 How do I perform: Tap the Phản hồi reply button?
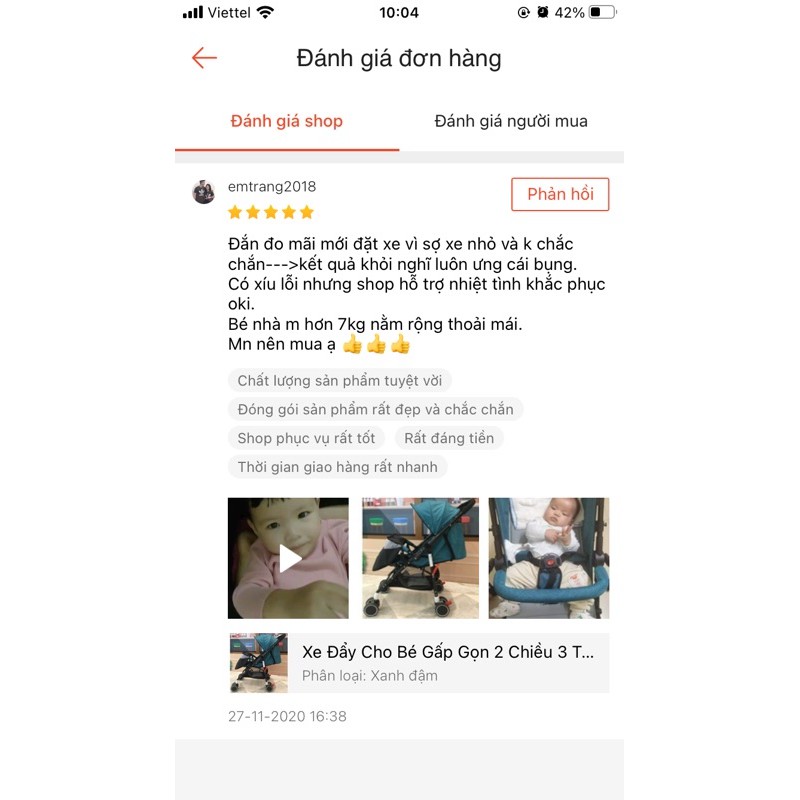click(x=560, y=194)
